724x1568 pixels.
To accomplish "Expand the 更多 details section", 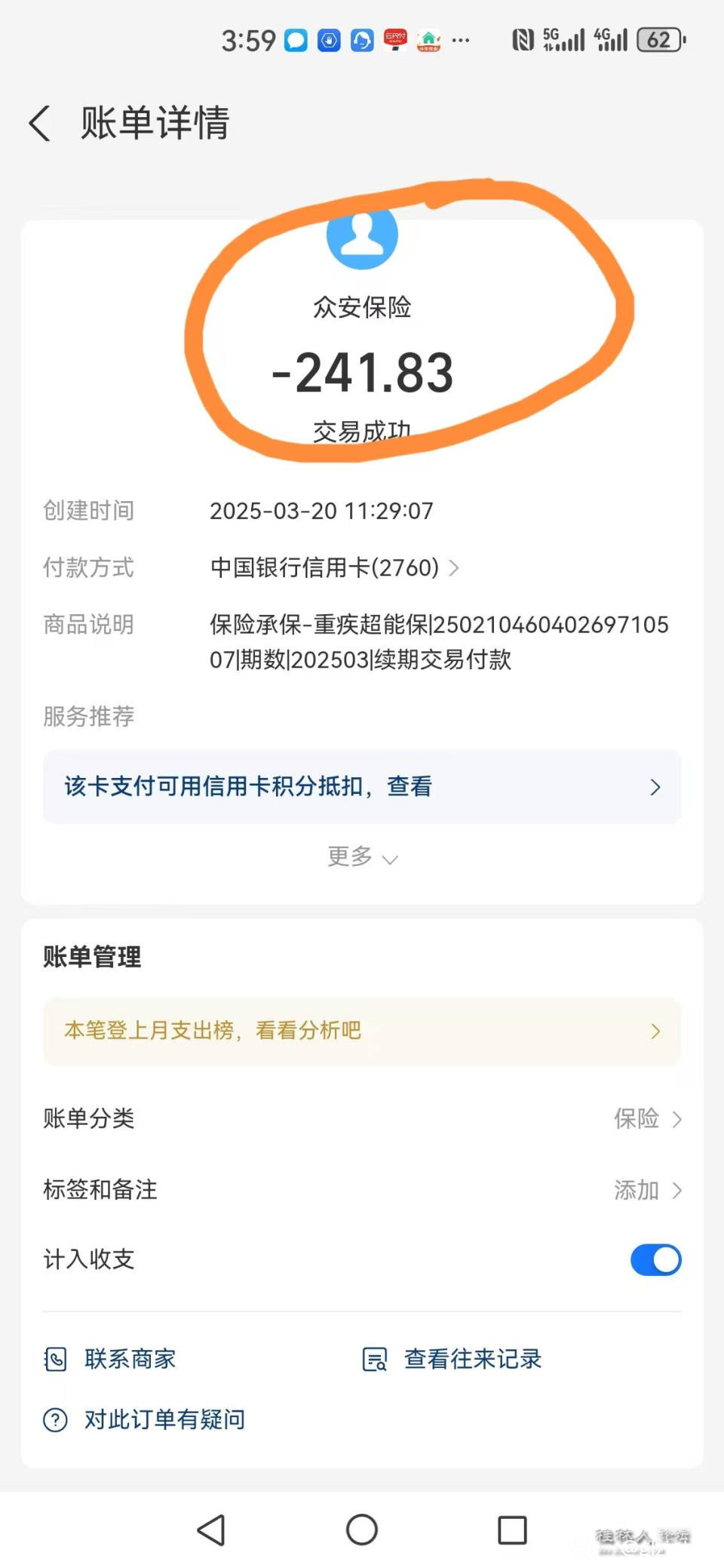I will click(x=362, y=856).
